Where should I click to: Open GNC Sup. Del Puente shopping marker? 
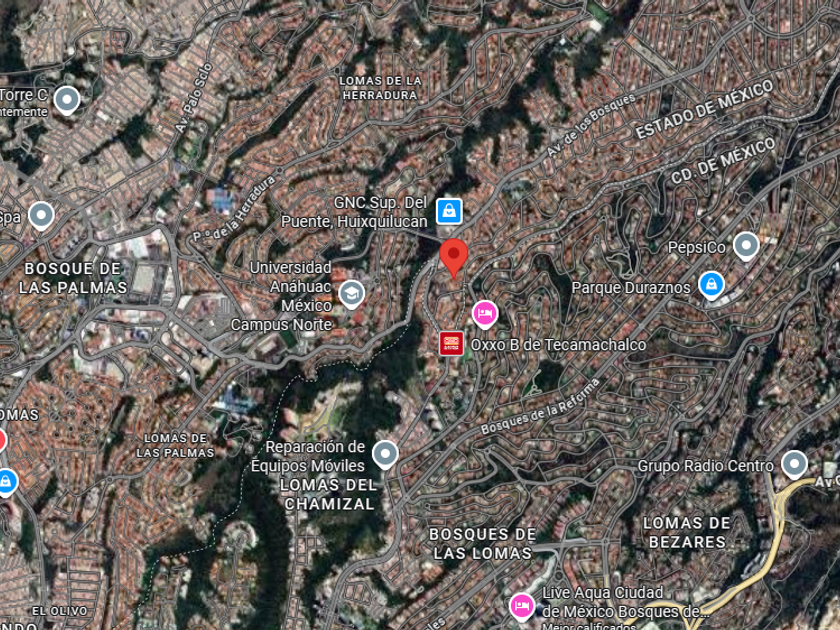[x=449, y=212]
